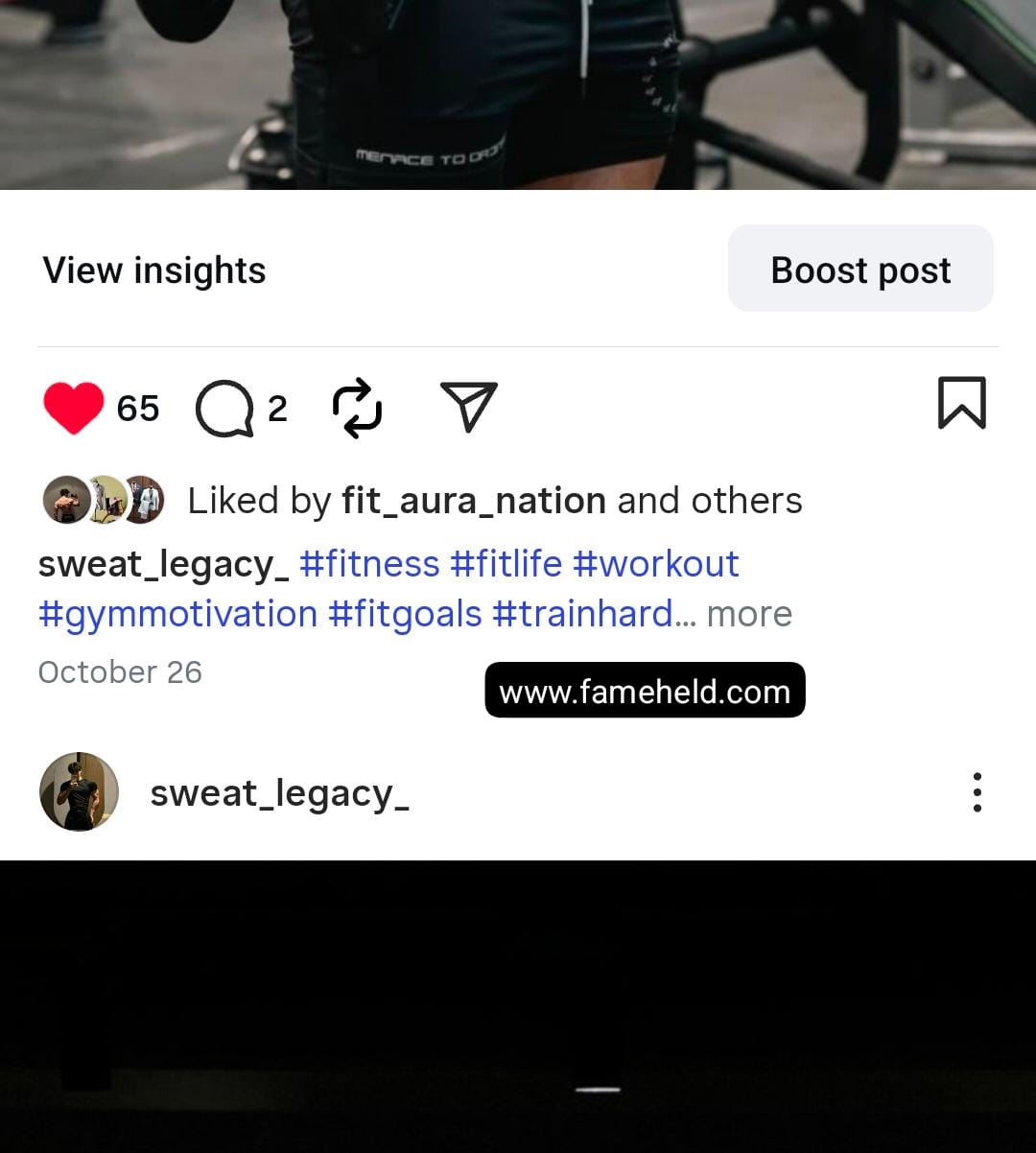Open fit_aura_nation's profile from likes
Viewport: 1036px width, 1153px height.
[474, 501]
